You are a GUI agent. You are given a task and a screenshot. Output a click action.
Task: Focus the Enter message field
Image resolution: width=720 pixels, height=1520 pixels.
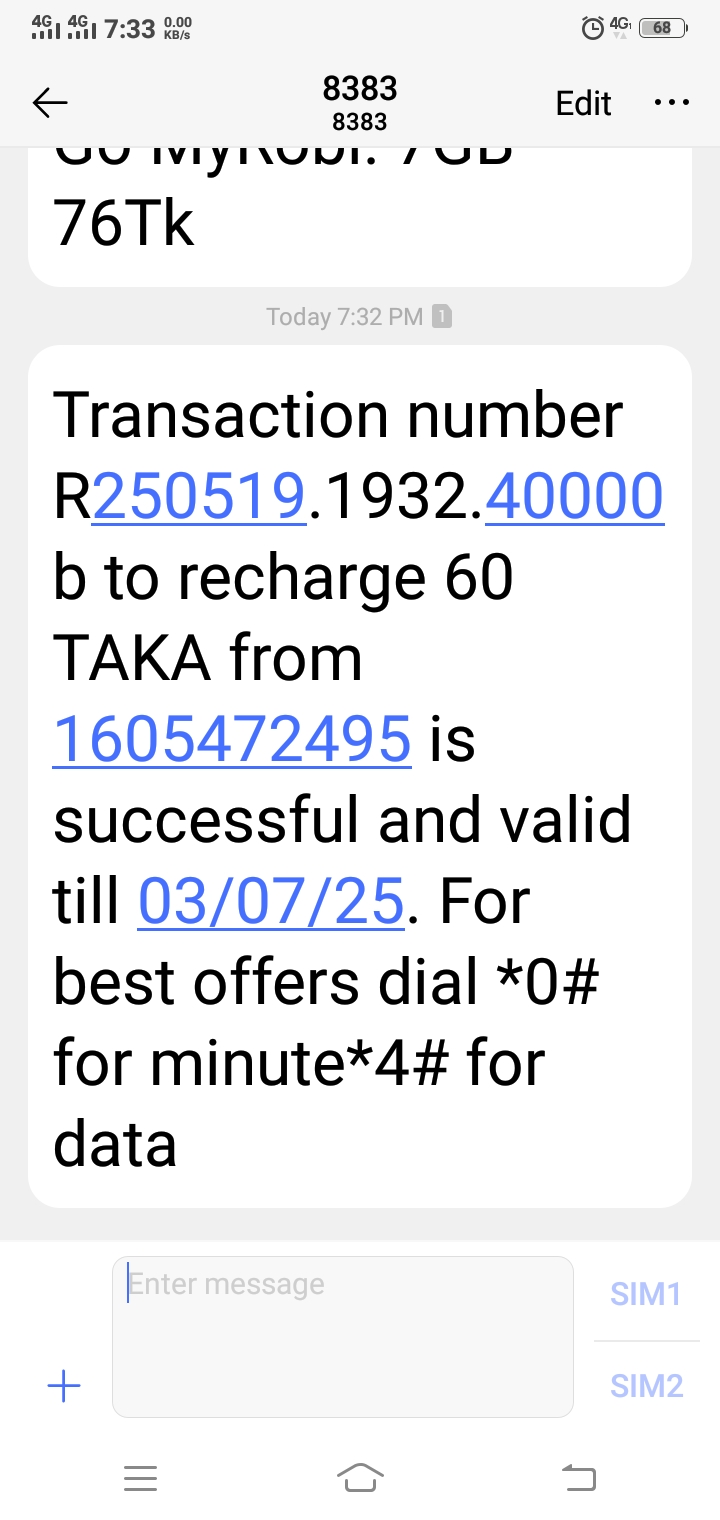point(342,1335)
